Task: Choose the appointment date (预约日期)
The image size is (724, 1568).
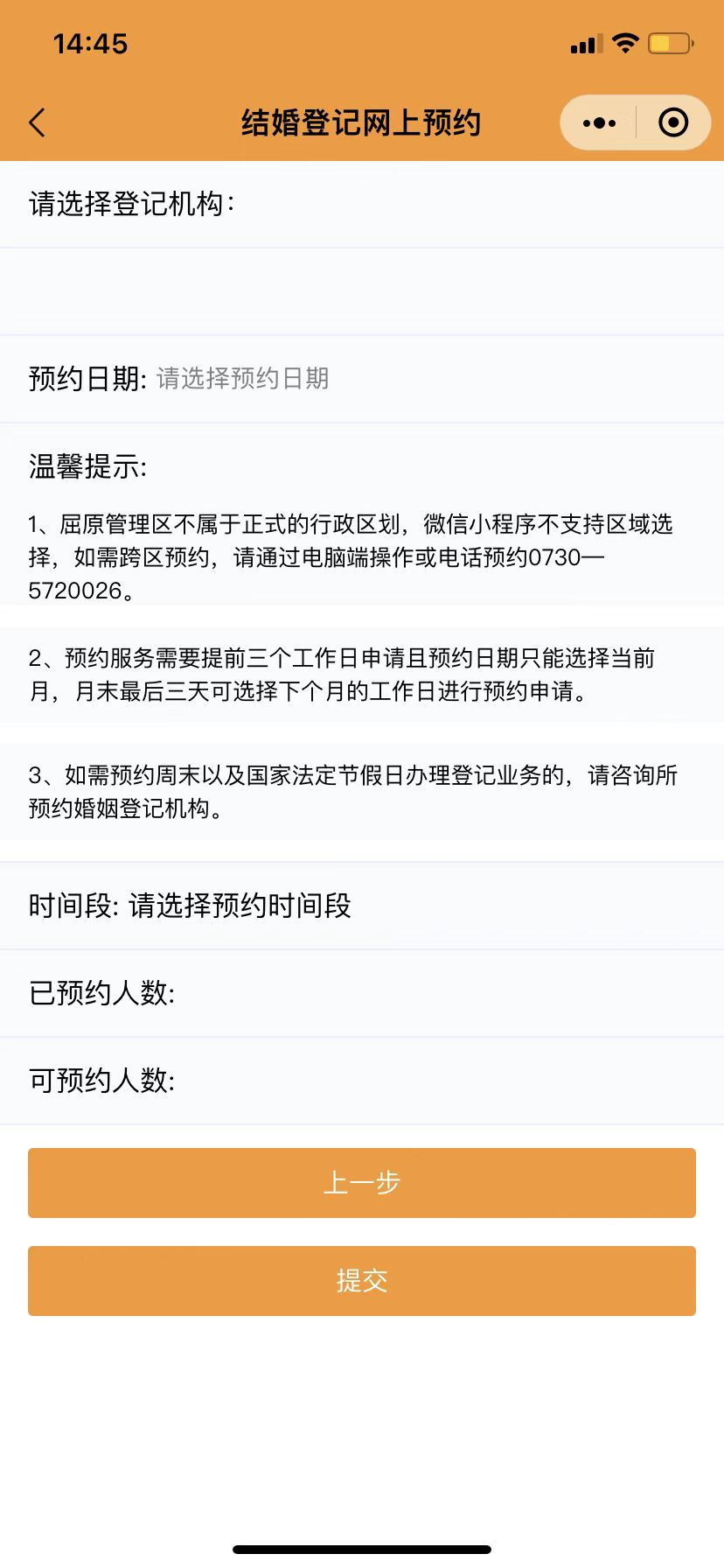Action: (x=243, y=379)
